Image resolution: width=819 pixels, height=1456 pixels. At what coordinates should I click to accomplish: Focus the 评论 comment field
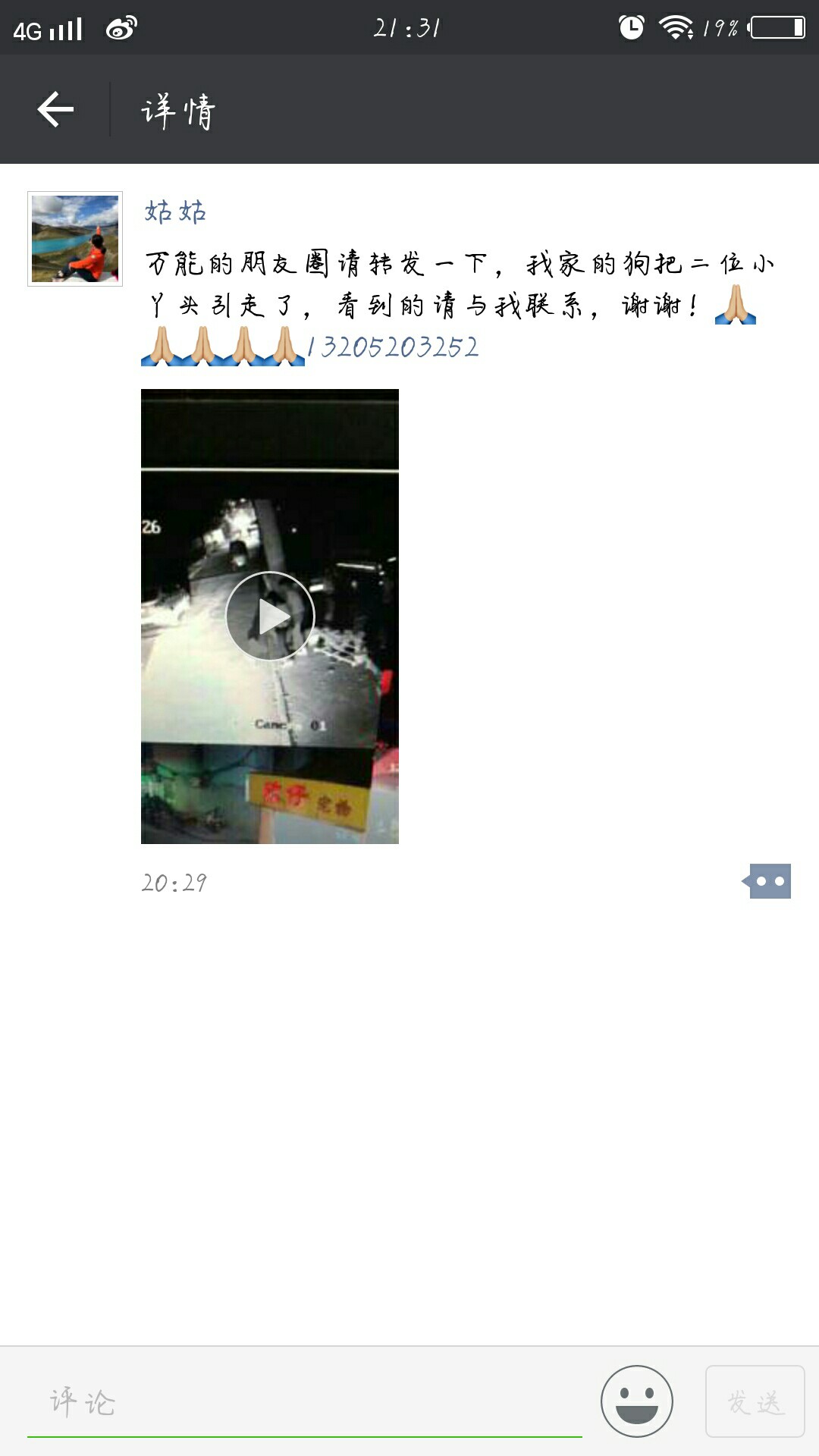click(303, 1401)
